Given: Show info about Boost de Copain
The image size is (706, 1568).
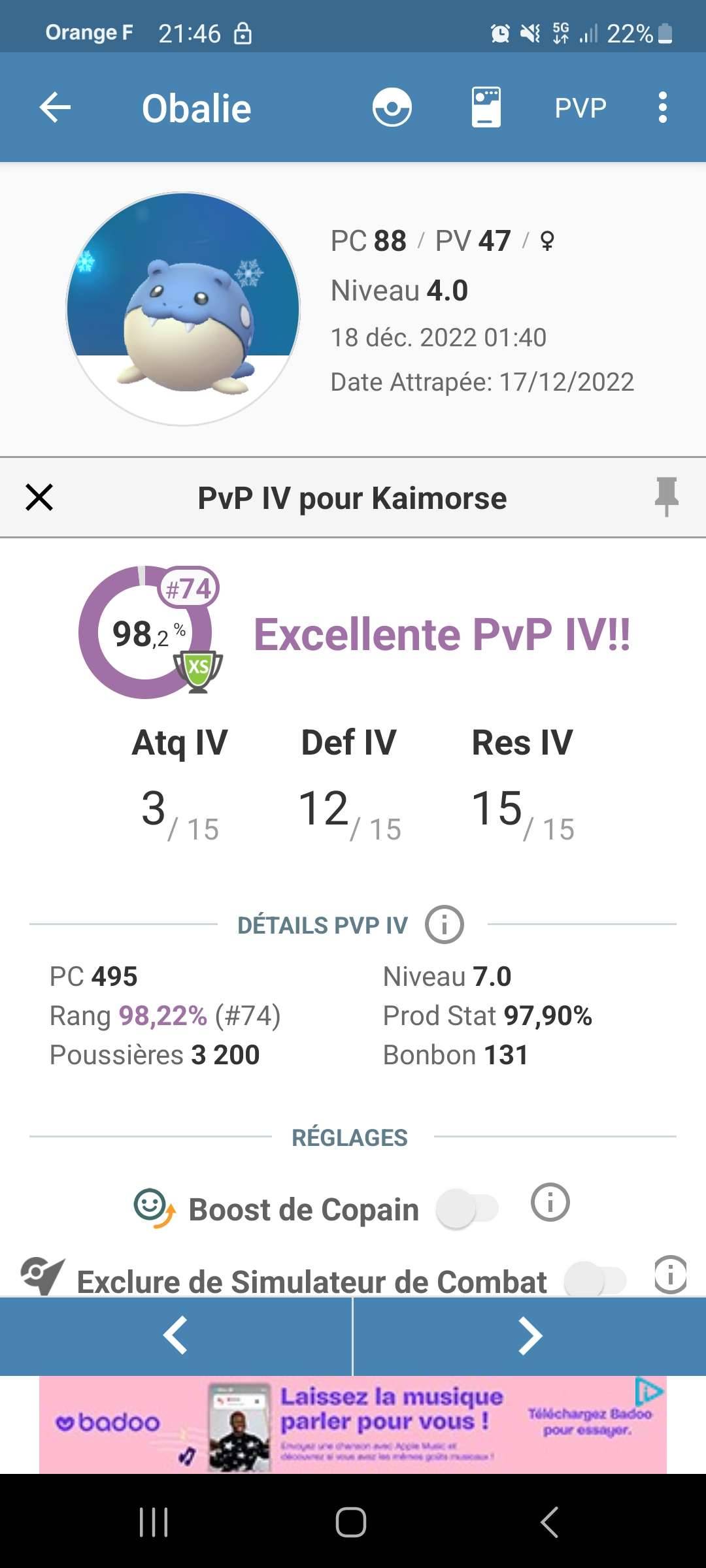Looking at the screenshot, I should pyautogui.click(x=550, y=1202).
